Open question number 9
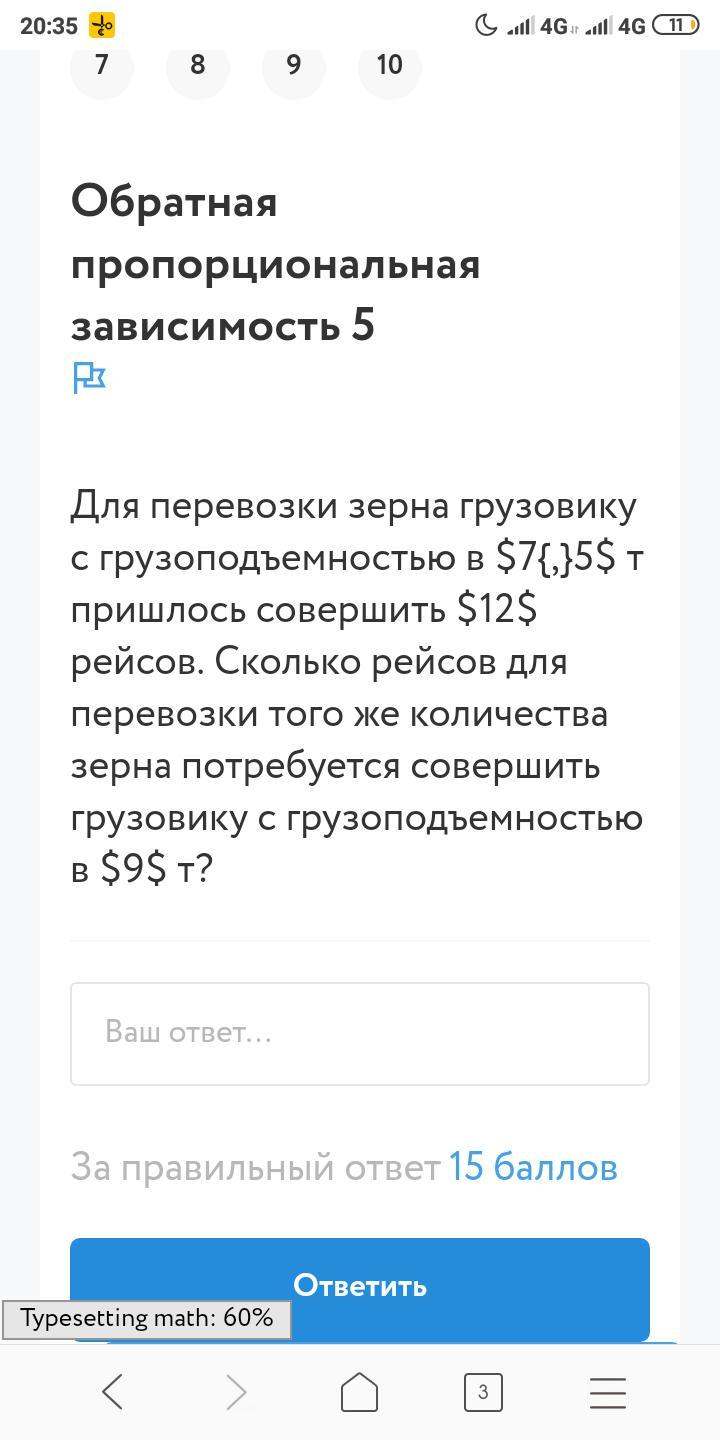Image resolution: width=720 pixels, height=1440 pixels. pyautogui.click(x=293, y=66)
